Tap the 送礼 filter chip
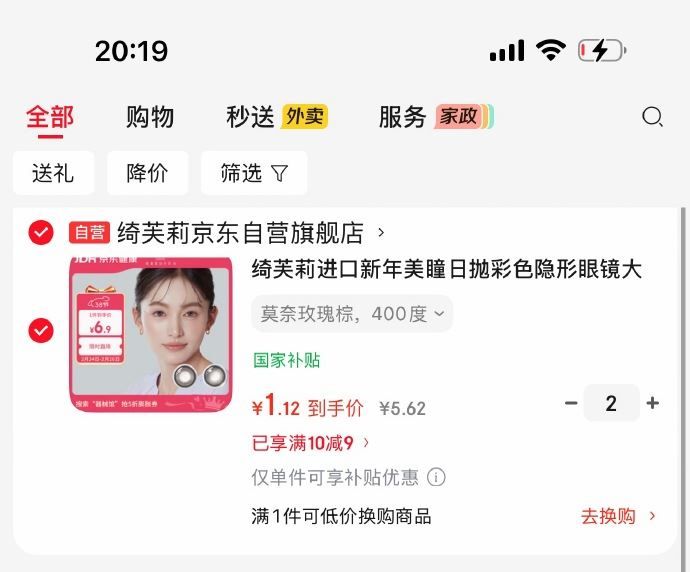Viewport: 690px width, 572px height. pyautogui.click(x=53, y=173)
